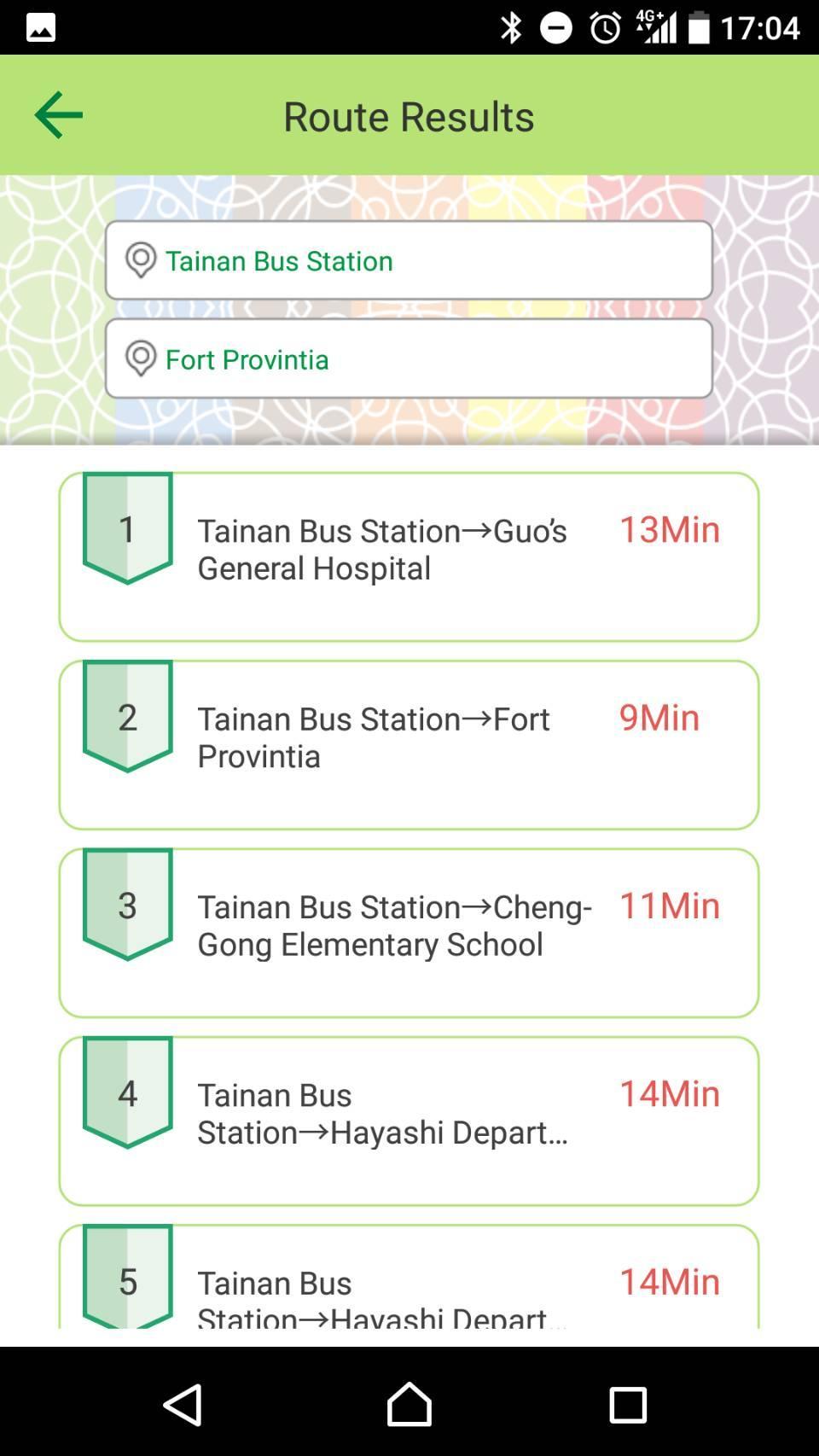View route 3 to Cheng-Gong Elementary School
This screenshot has width=819, height=1456.
pos(409,933)
